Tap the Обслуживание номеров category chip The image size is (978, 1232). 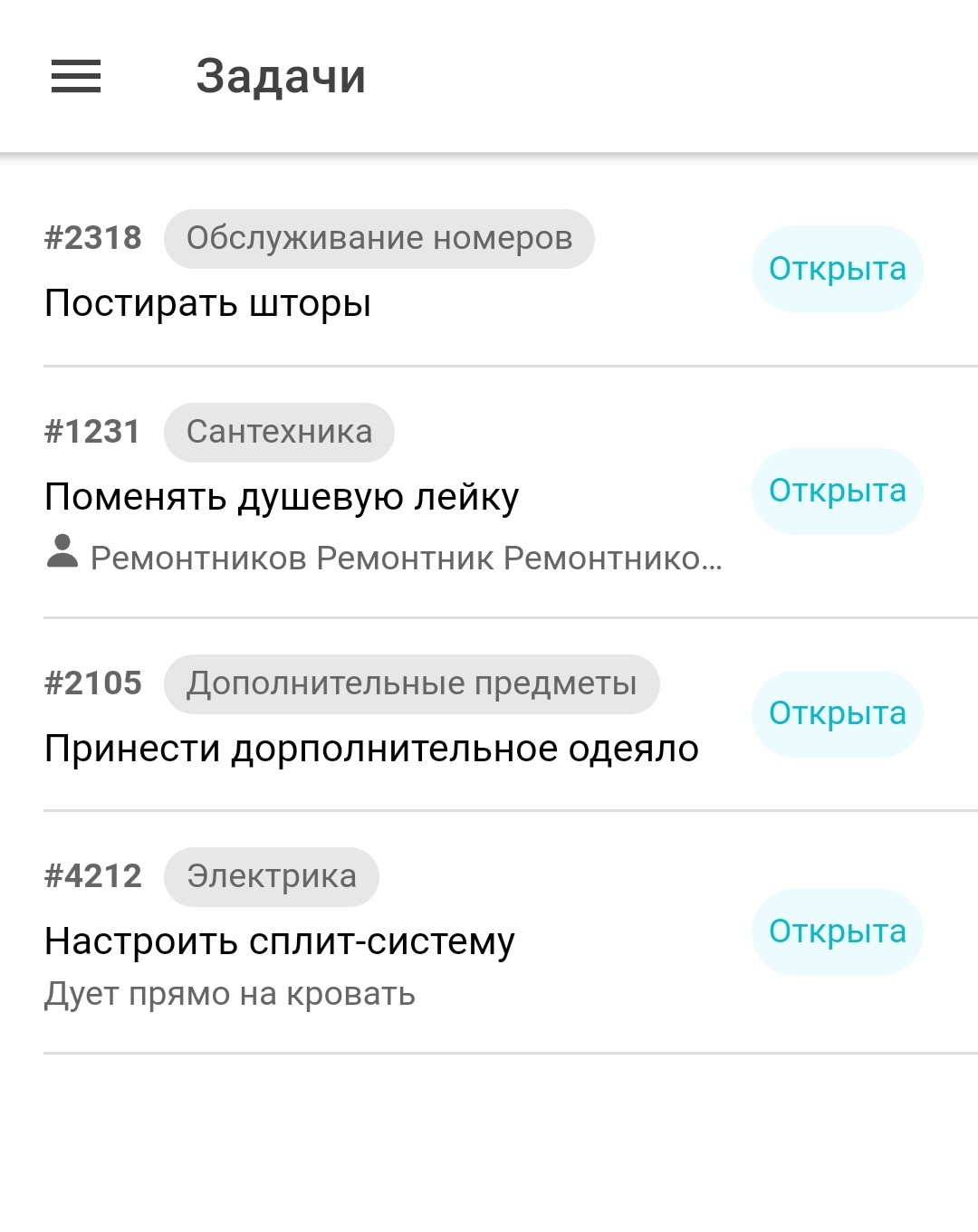(379, 239)
